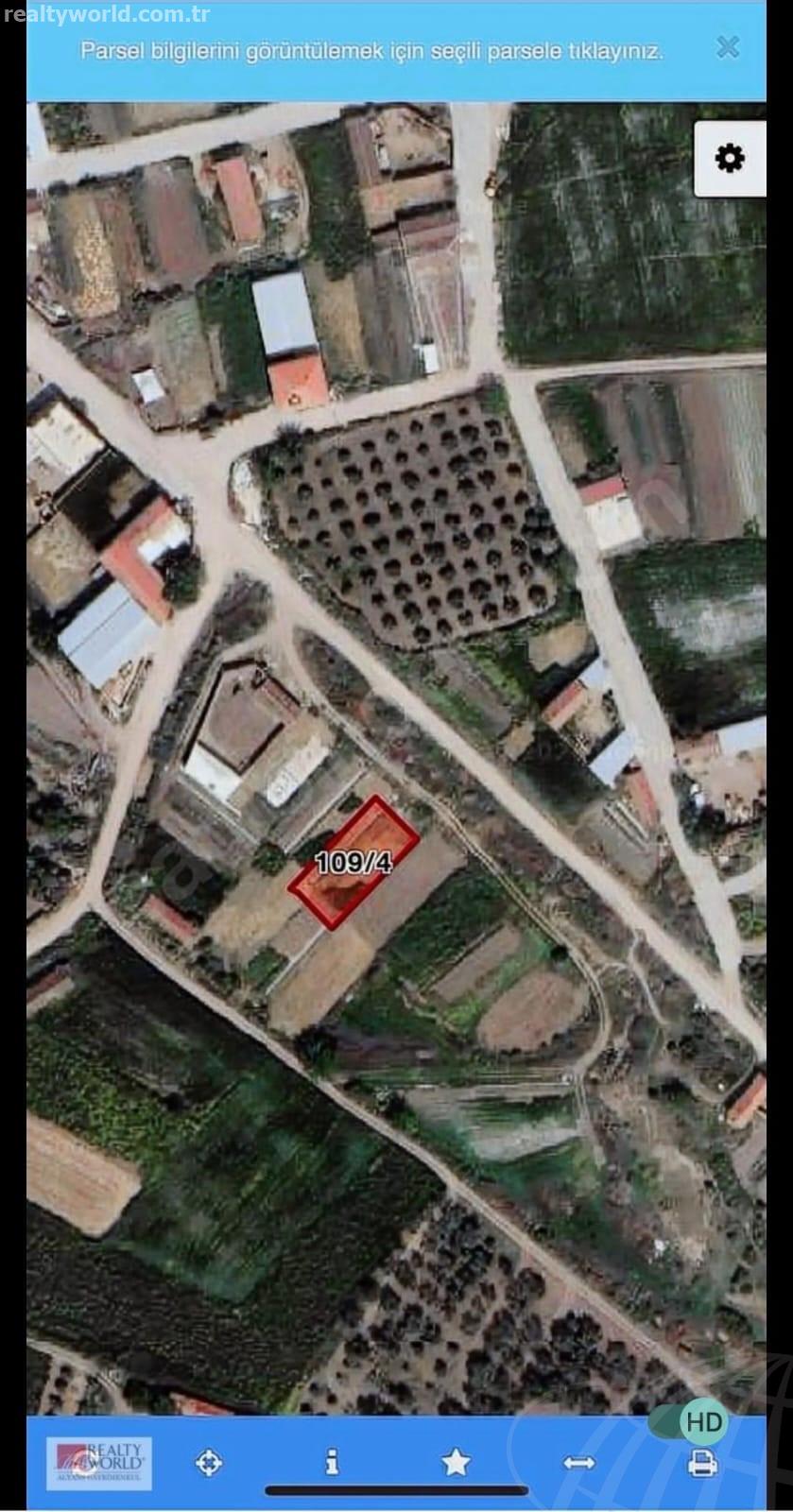Print the map view

point(701,1464)
